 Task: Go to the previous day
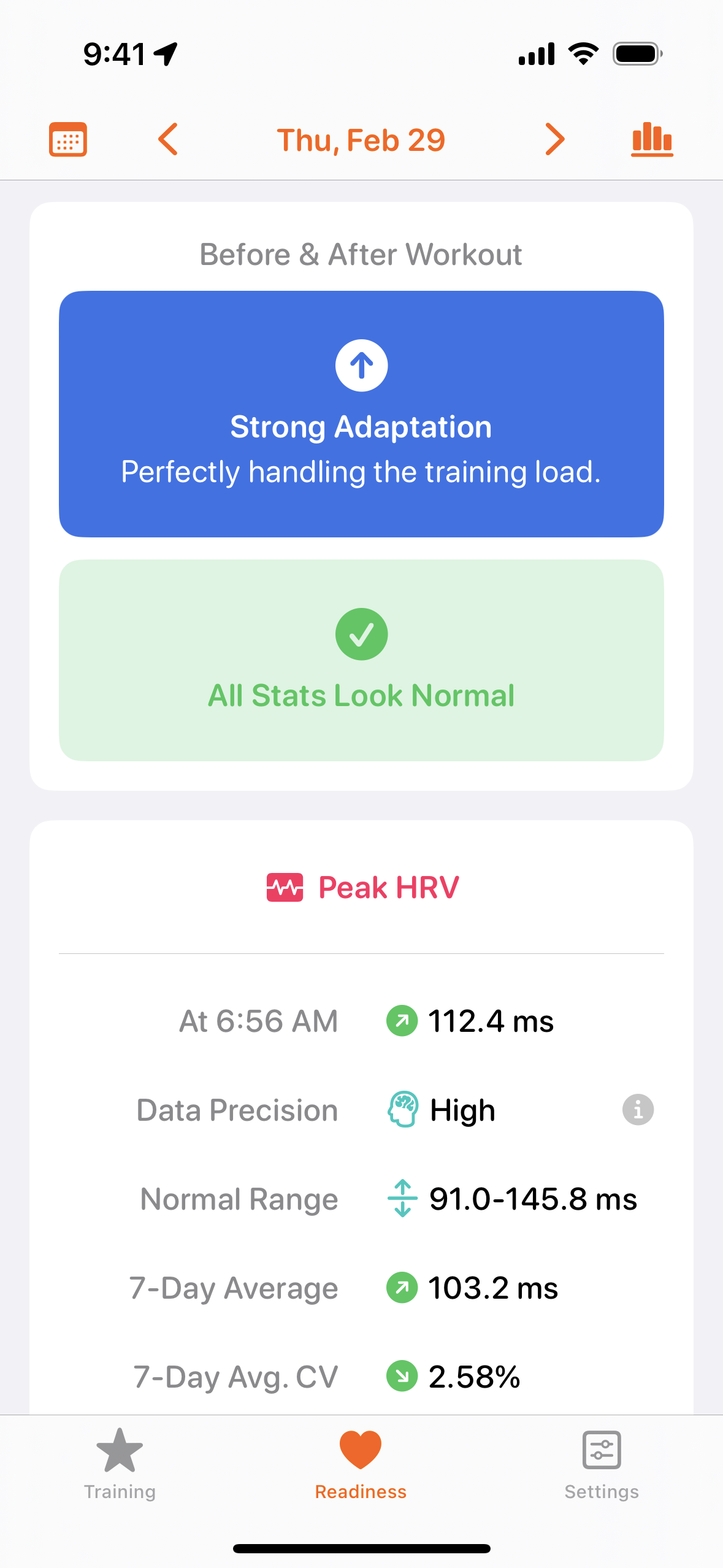168,140
